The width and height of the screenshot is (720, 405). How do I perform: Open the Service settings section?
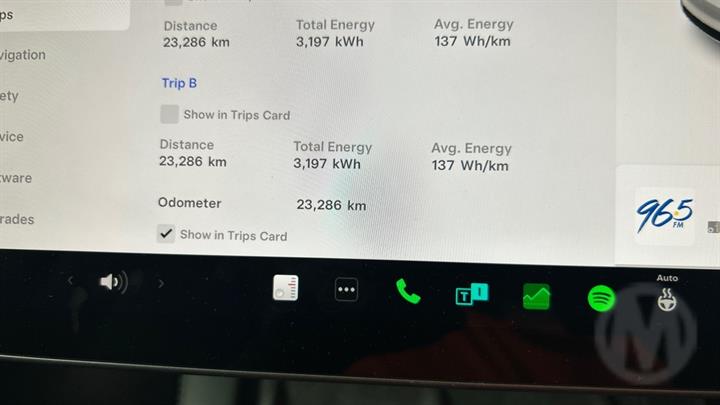[12, 137]
